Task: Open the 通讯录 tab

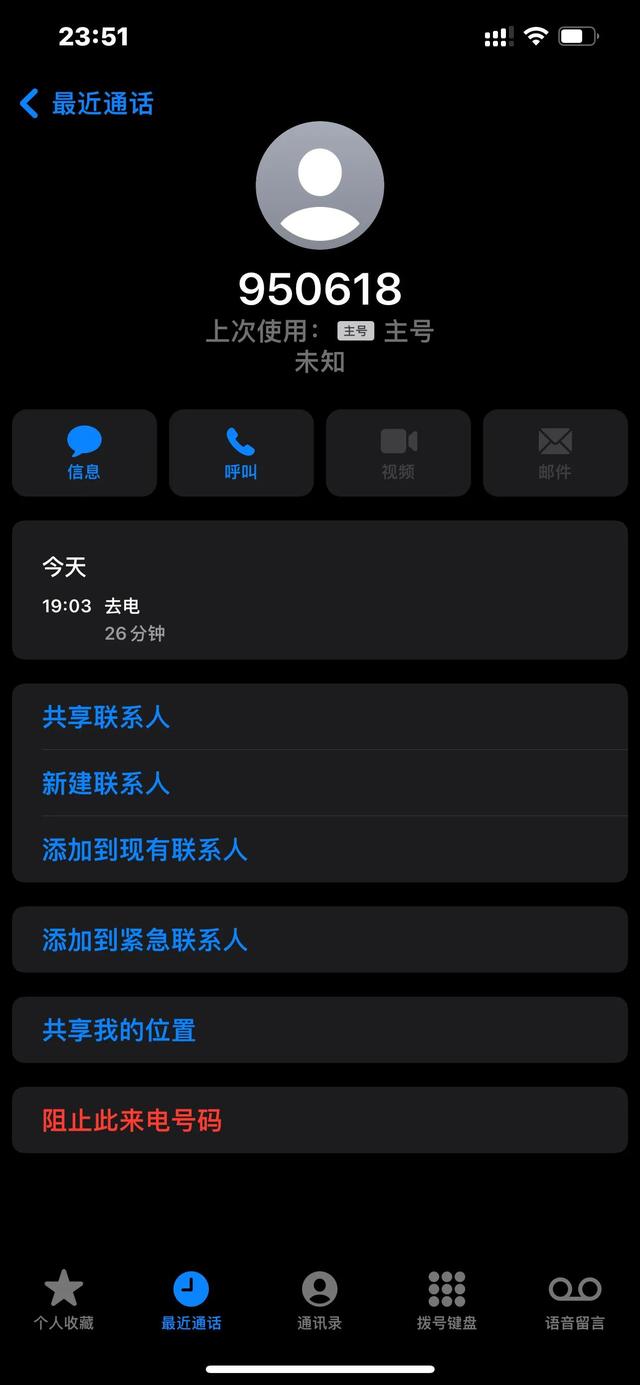Action: [x=320, y=1300]
